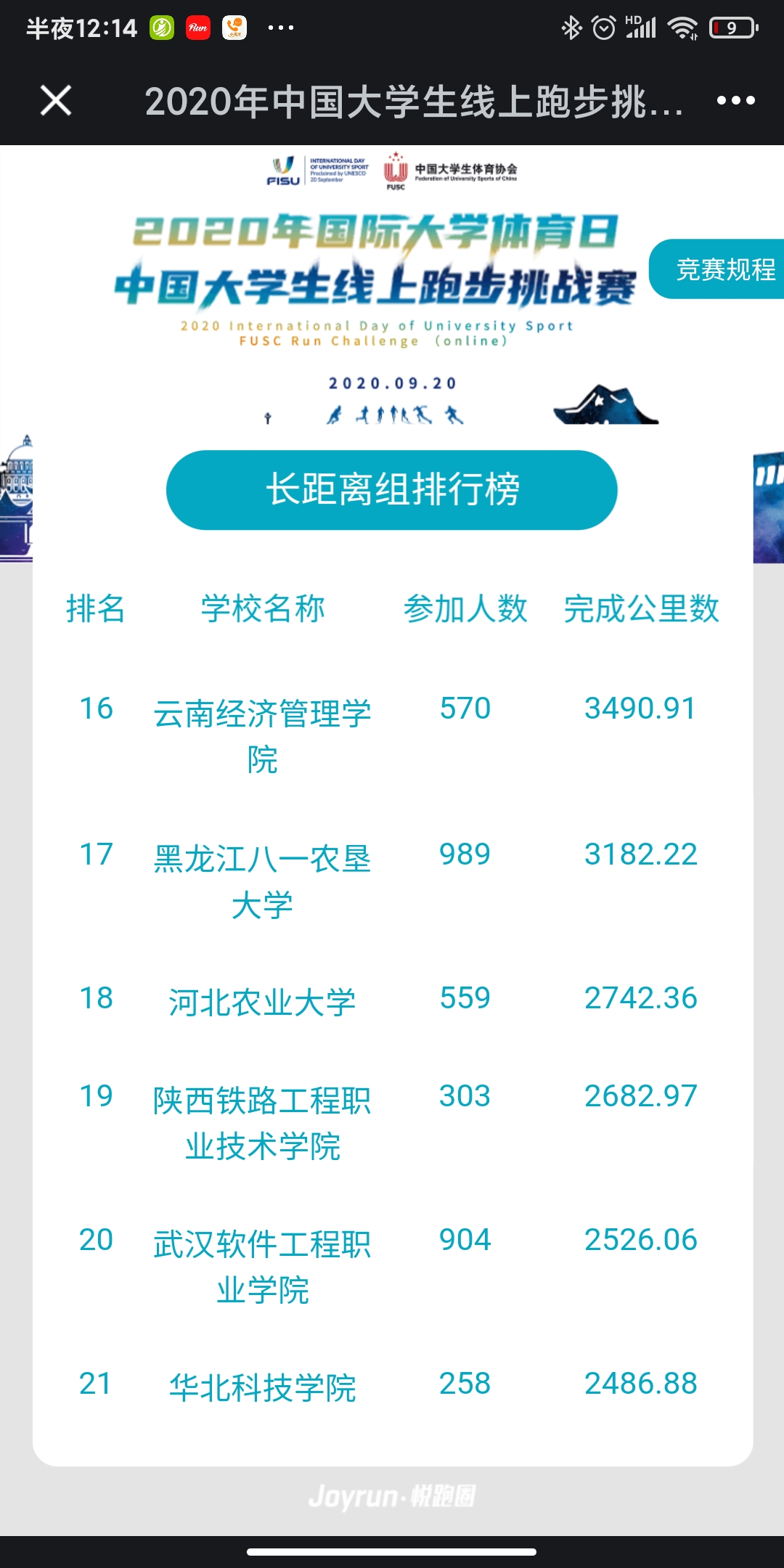This screenshot has width=784, height=1568.
Task: Open the three-dot more options menu
Action: pyautogui.click(x=735, y=100)
